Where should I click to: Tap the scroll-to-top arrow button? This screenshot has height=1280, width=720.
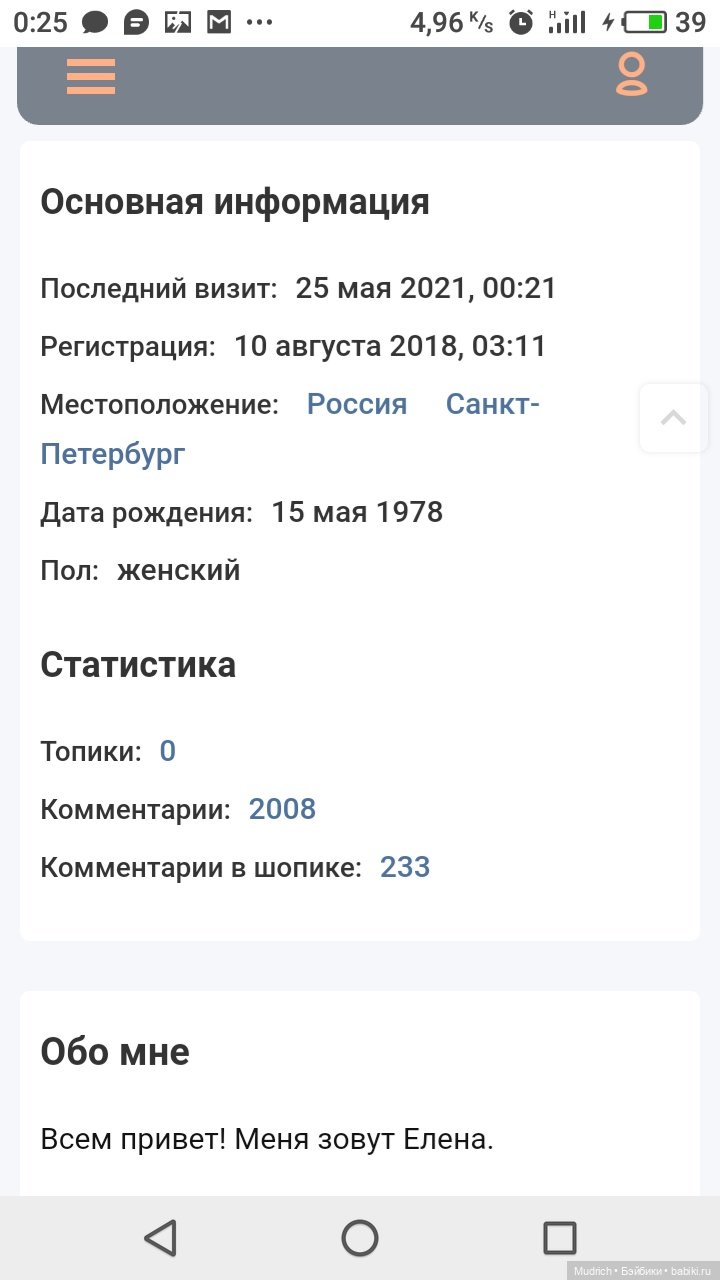(673, 418)
